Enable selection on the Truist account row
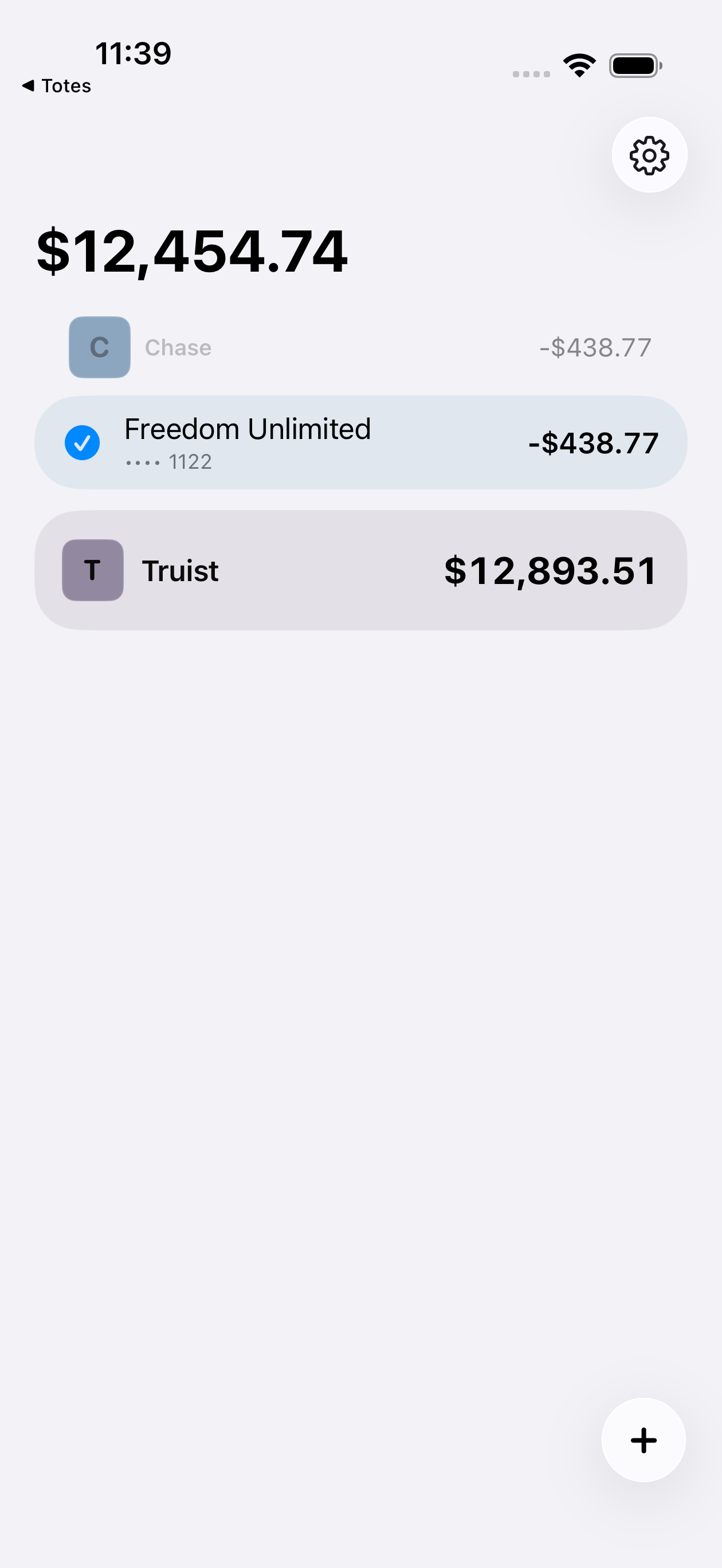 click(x=362, y=570)
